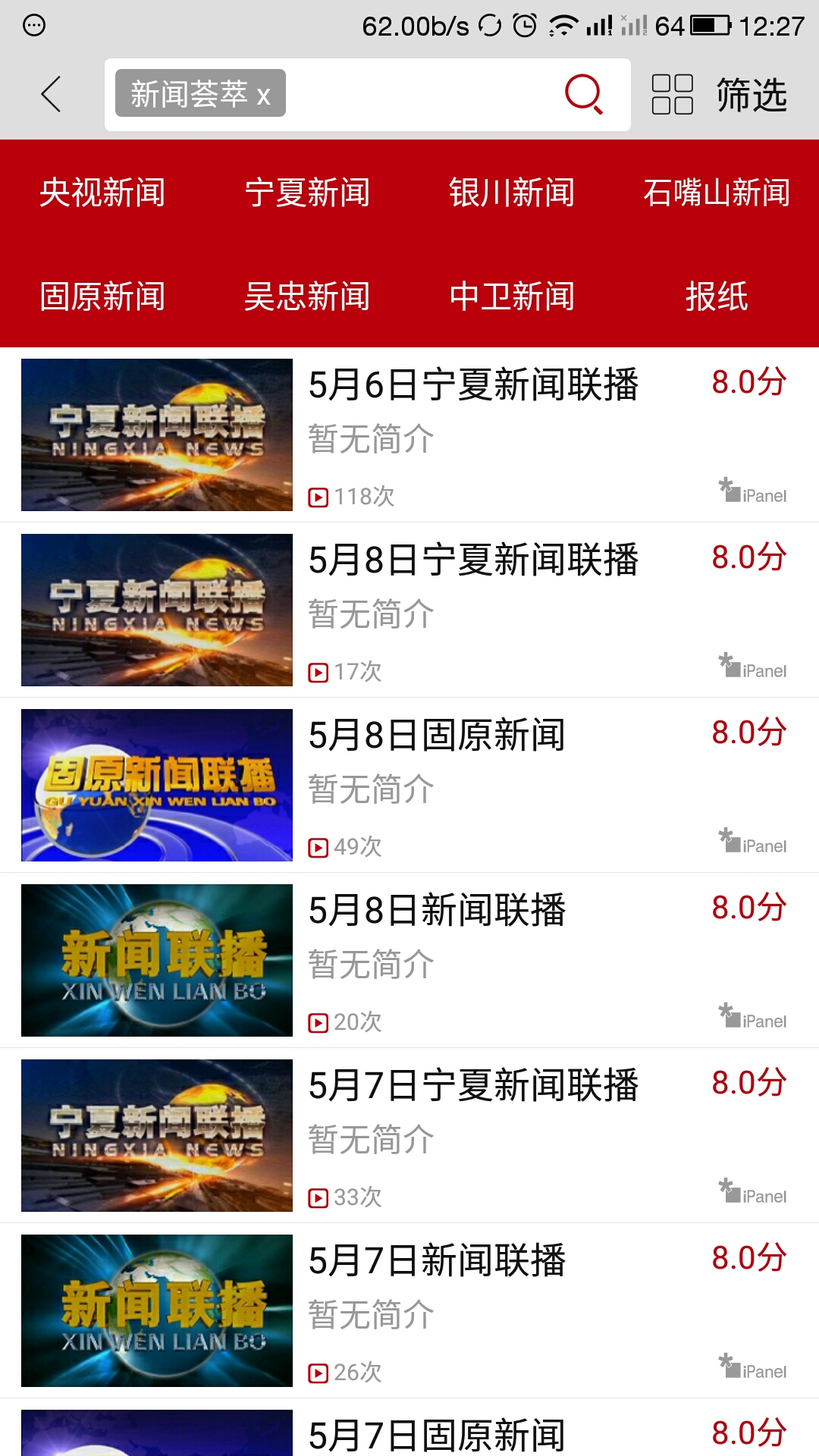Open the 筛选 filter options

(x=720, y=95)
